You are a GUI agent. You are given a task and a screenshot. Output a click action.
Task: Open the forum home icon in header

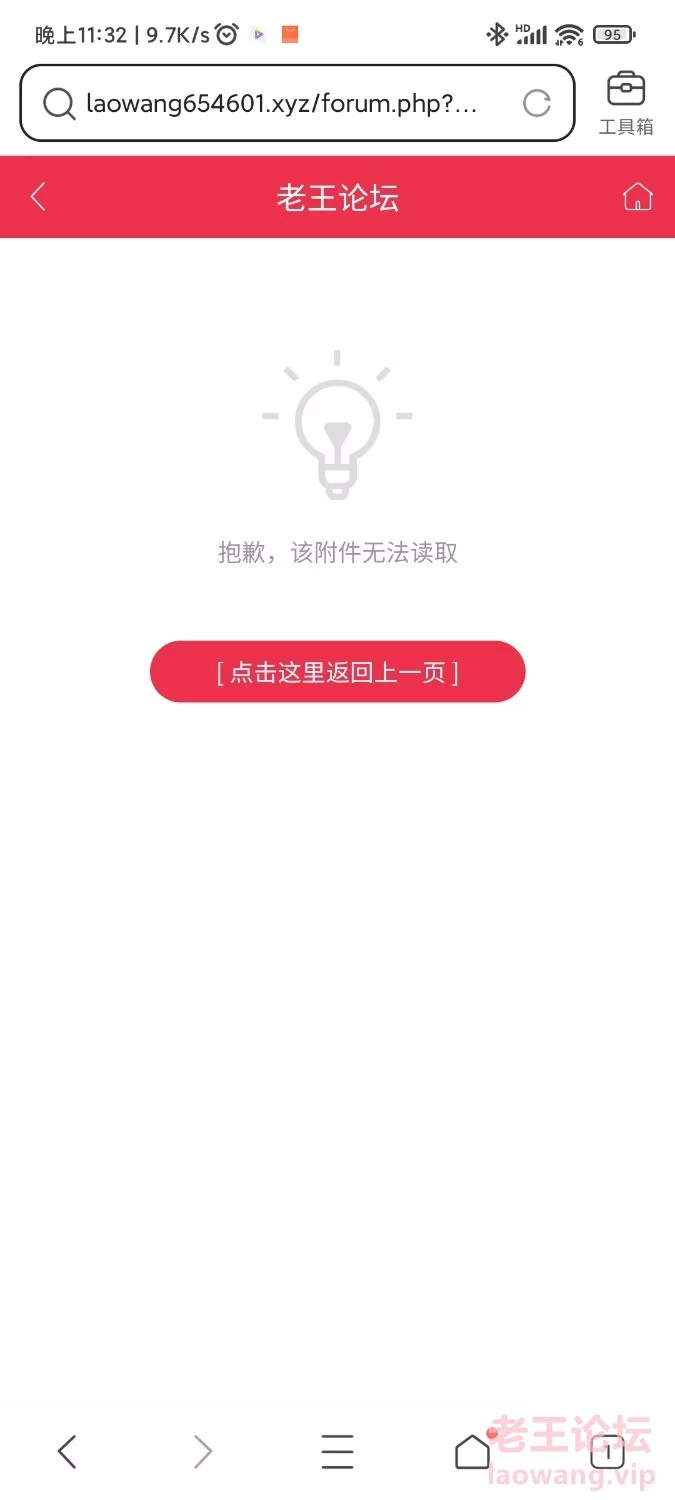tap(637, 197)
